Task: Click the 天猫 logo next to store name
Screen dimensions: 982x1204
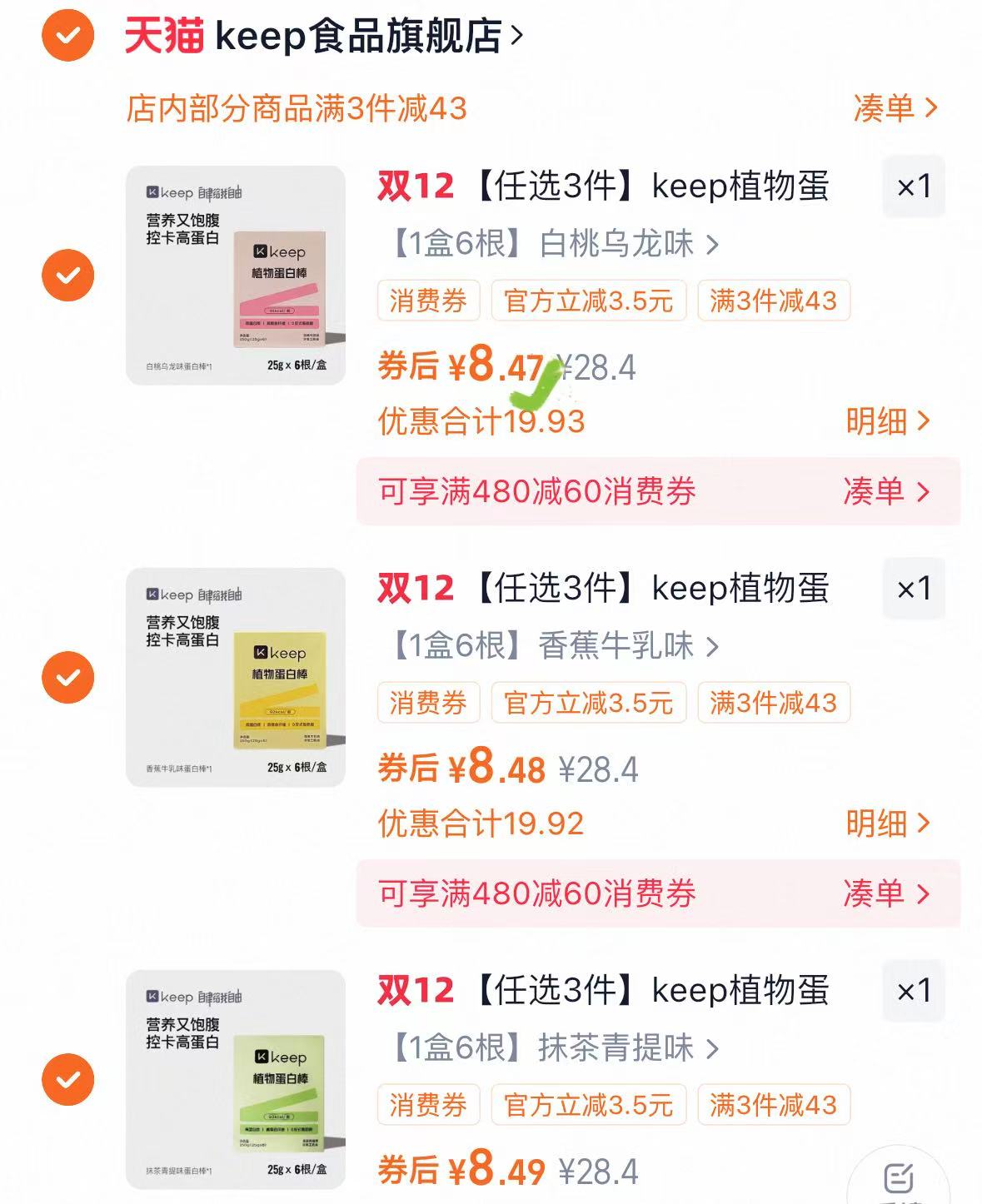Action: pyautogui.click(x=163, y=34)
